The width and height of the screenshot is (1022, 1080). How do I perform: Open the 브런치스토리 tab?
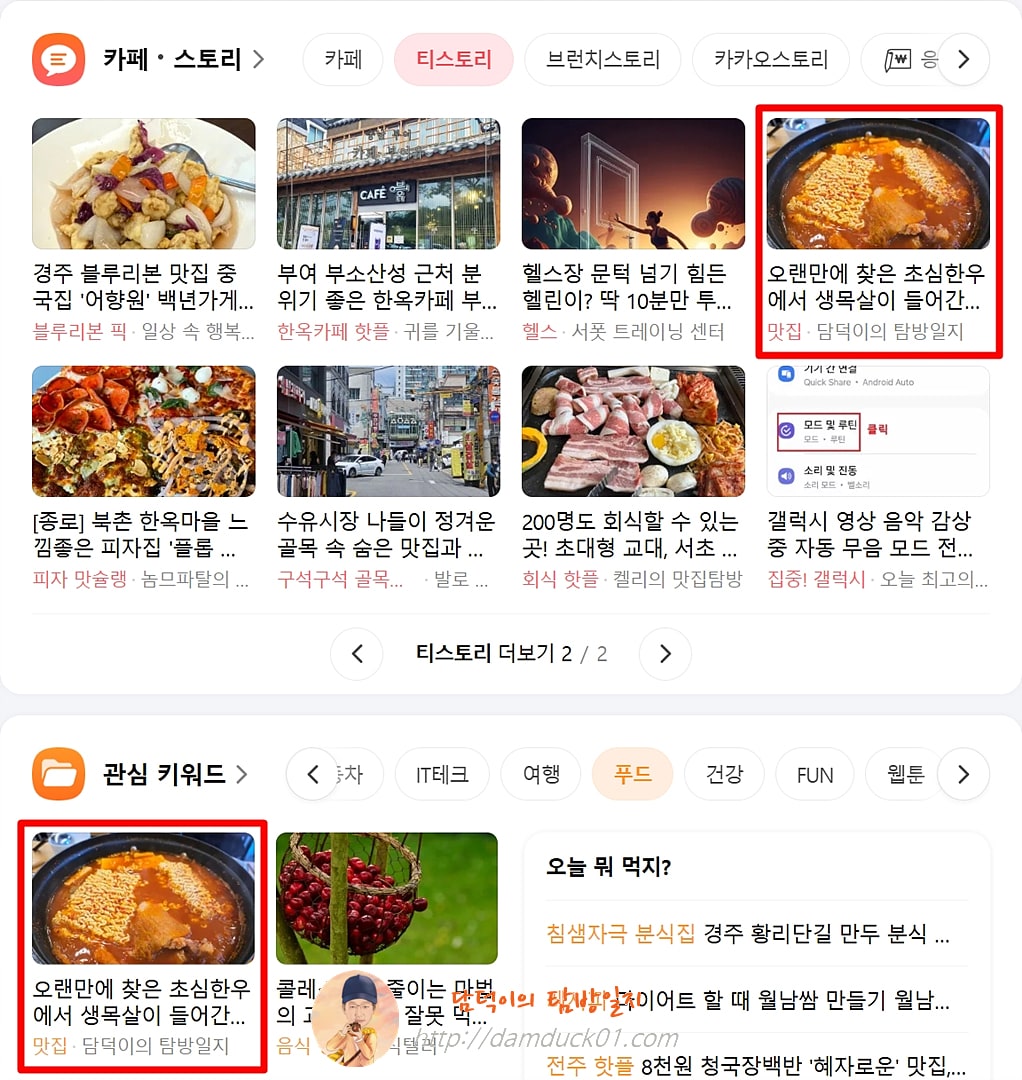[602, 59]
